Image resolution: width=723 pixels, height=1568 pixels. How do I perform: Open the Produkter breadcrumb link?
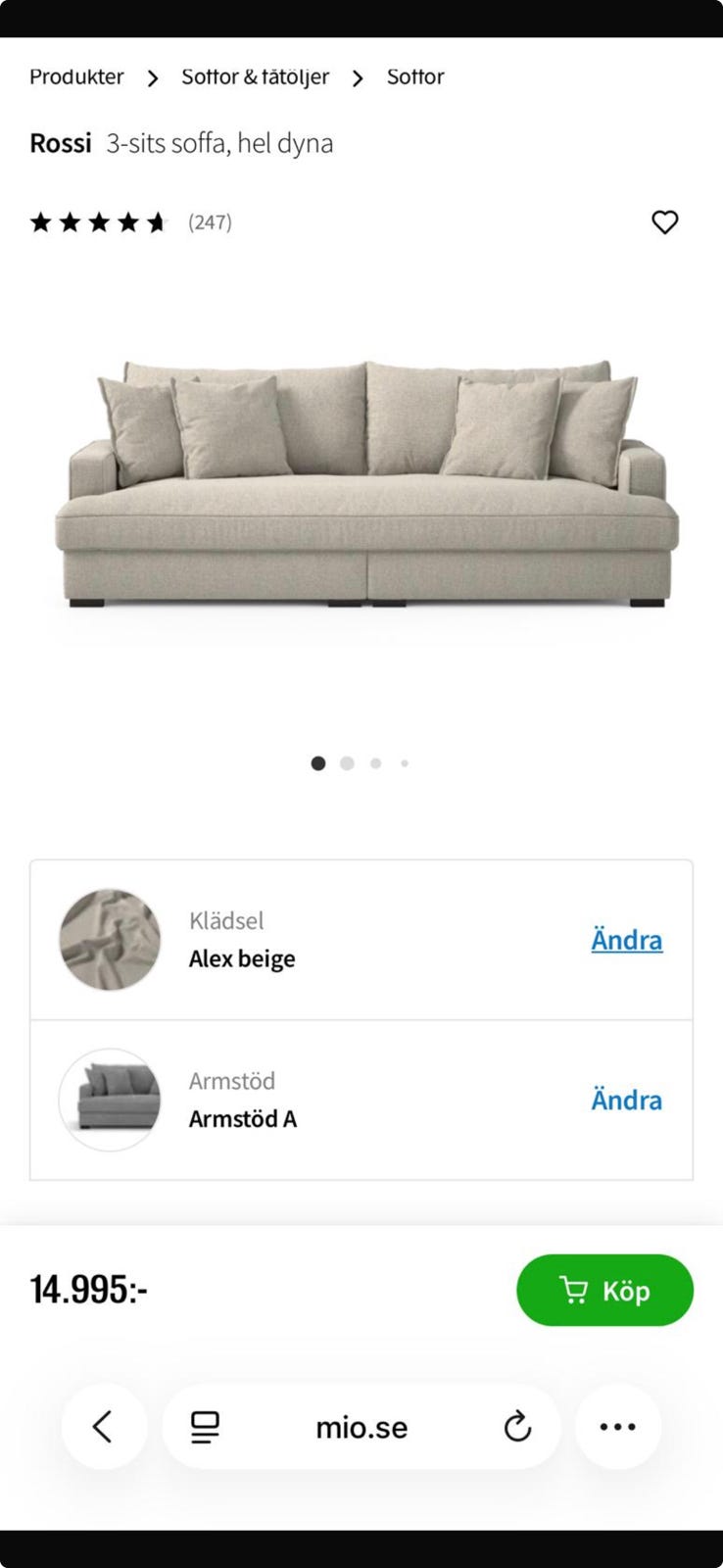pyautogui.click(x=76, y=76)
